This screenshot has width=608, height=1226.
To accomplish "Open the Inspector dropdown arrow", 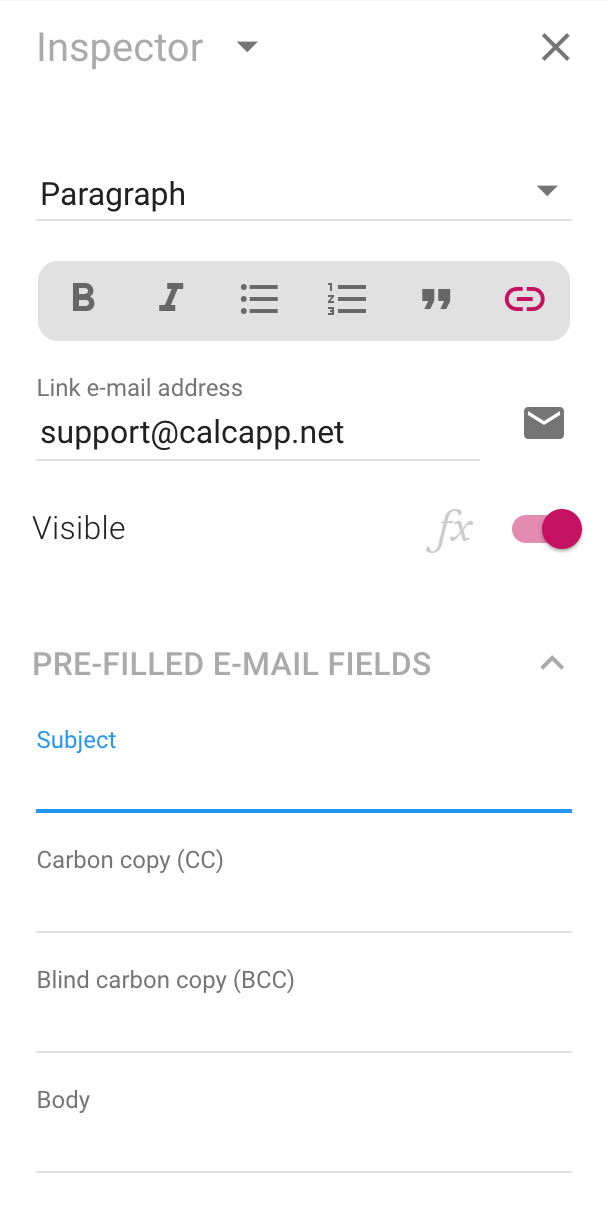I will coord(247,47).
